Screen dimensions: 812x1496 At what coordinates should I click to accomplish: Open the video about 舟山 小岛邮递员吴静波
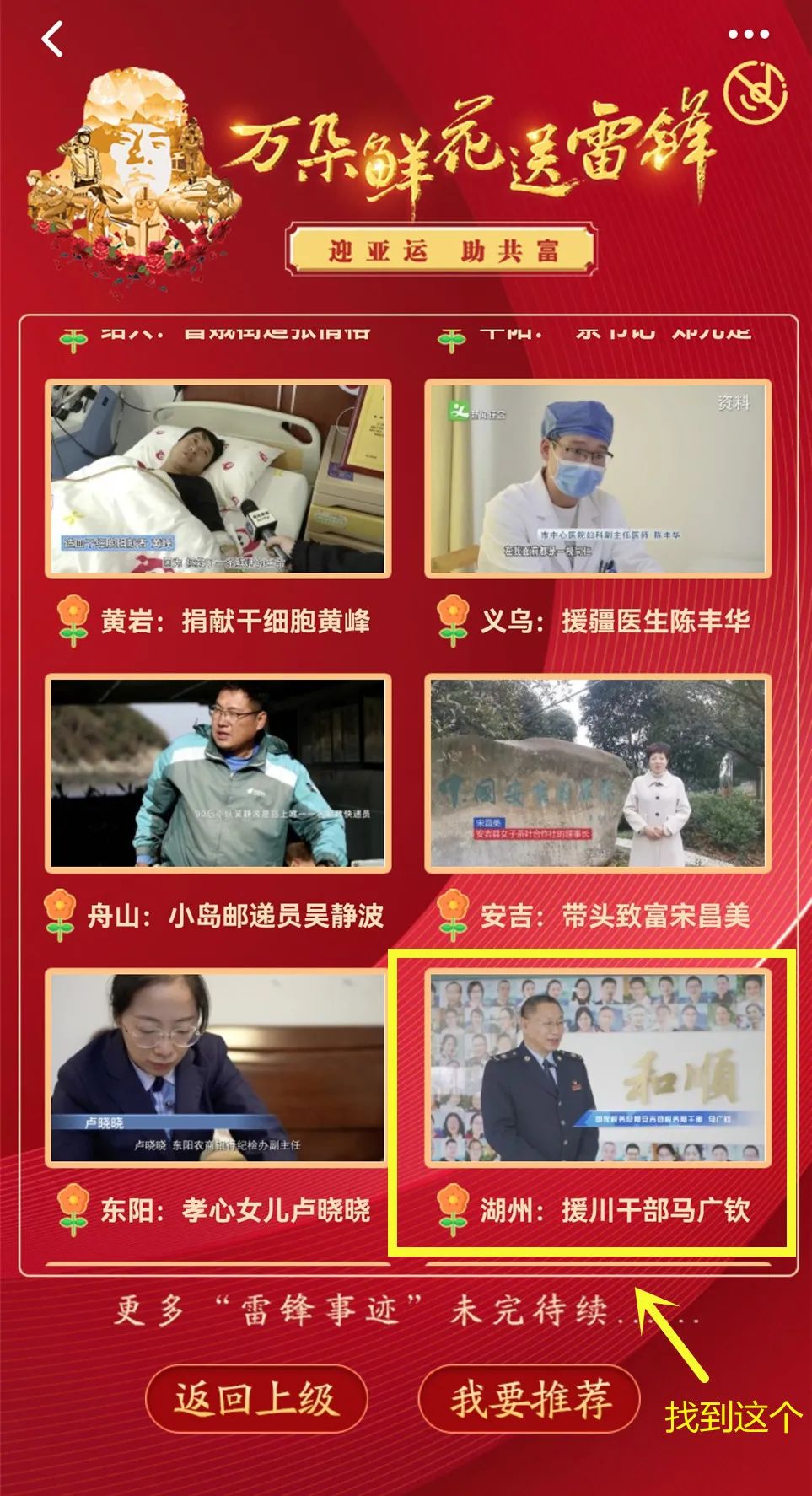[218, 772]
